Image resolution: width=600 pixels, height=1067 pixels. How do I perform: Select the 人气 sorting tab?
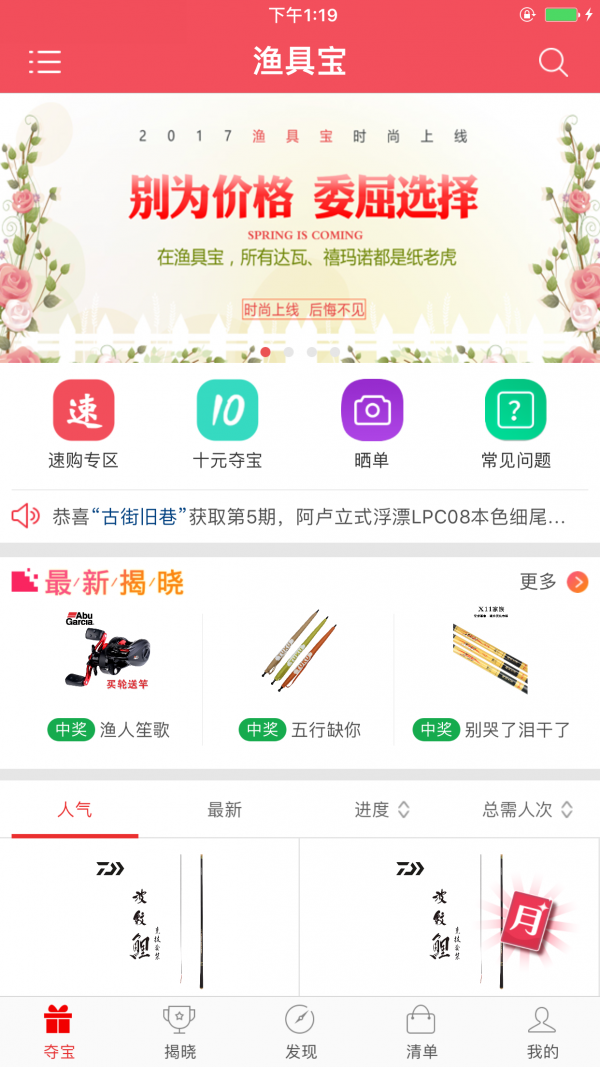(x=75, y=809)
